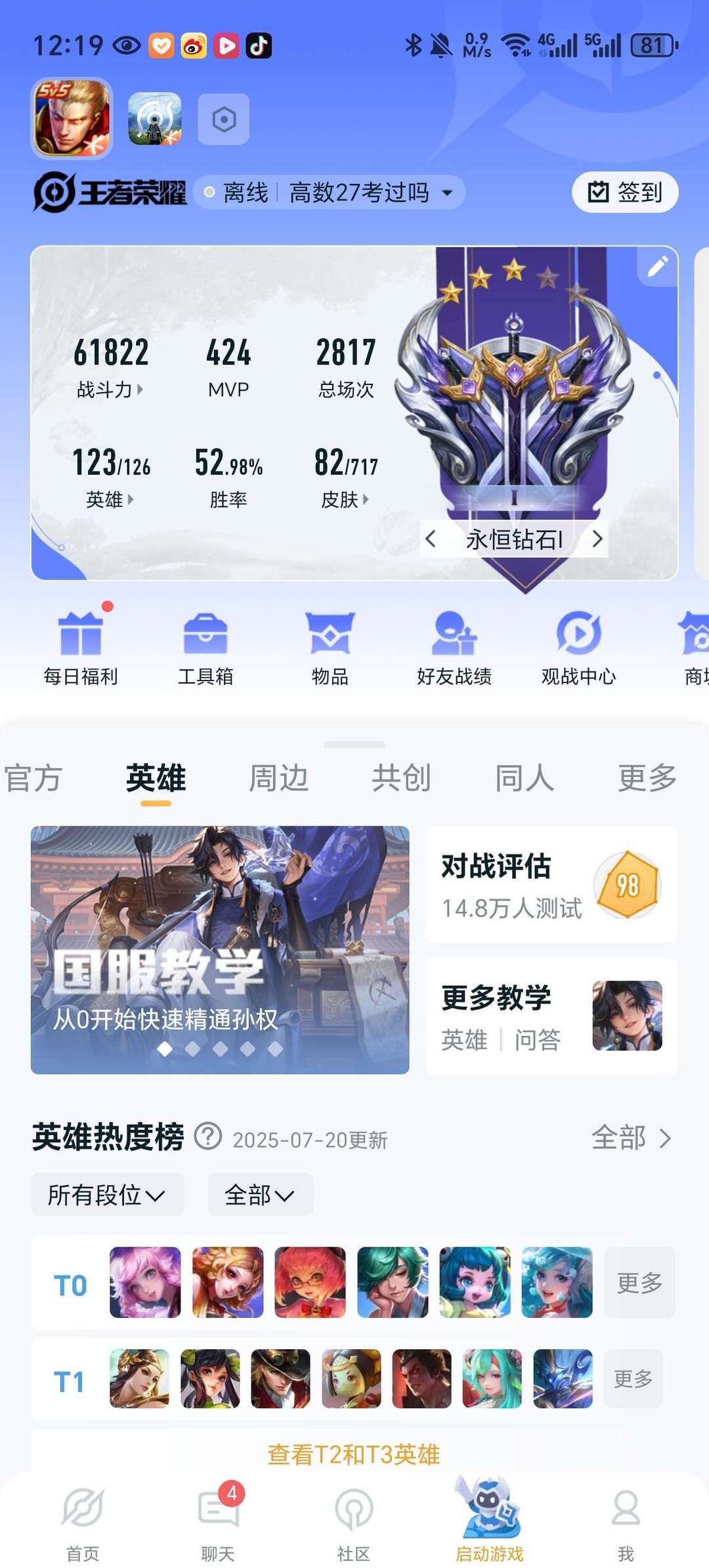Open 好友战绩 friend records

coord(454,647)
